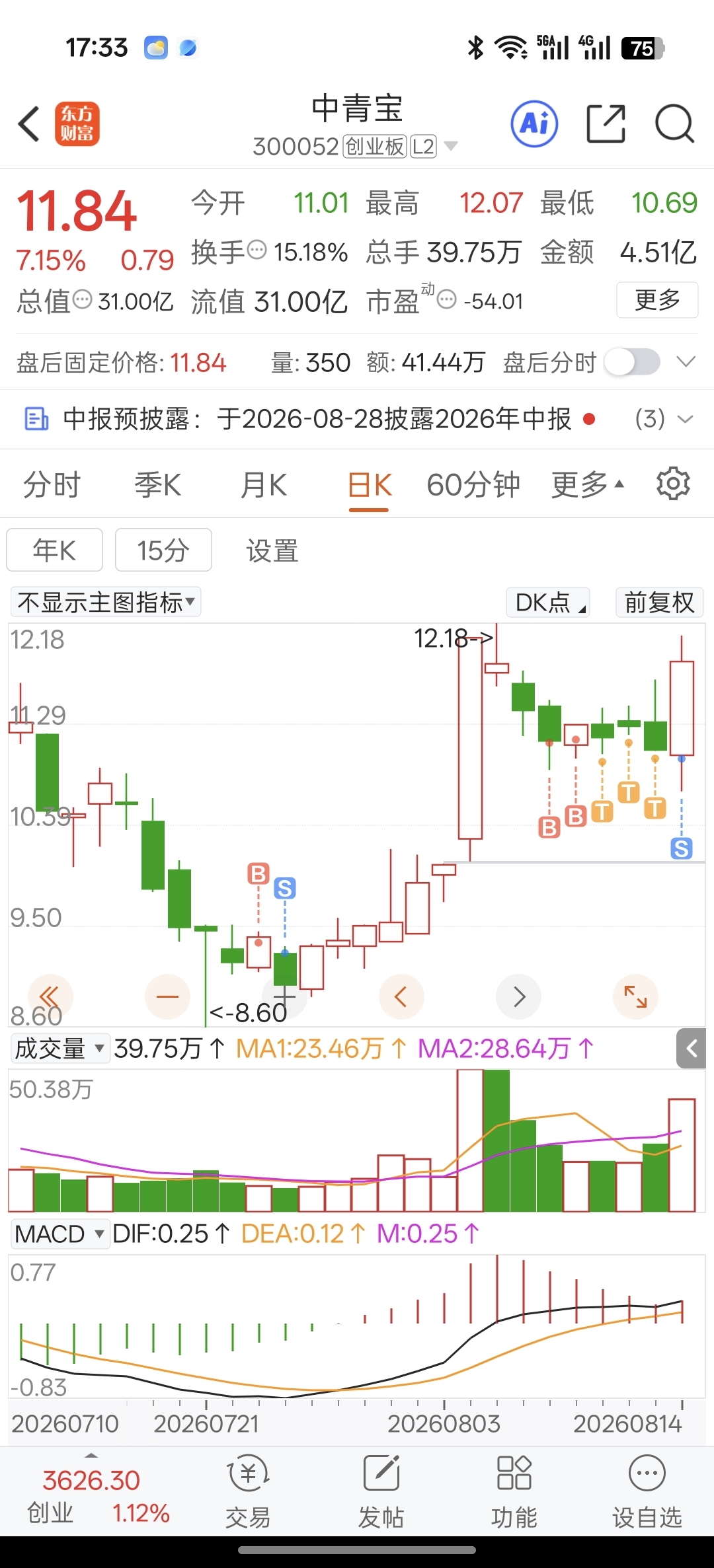The width and height of the screenshot is (714, 1568).
Task: Open the Ai assistant icon
Action: 534,124
